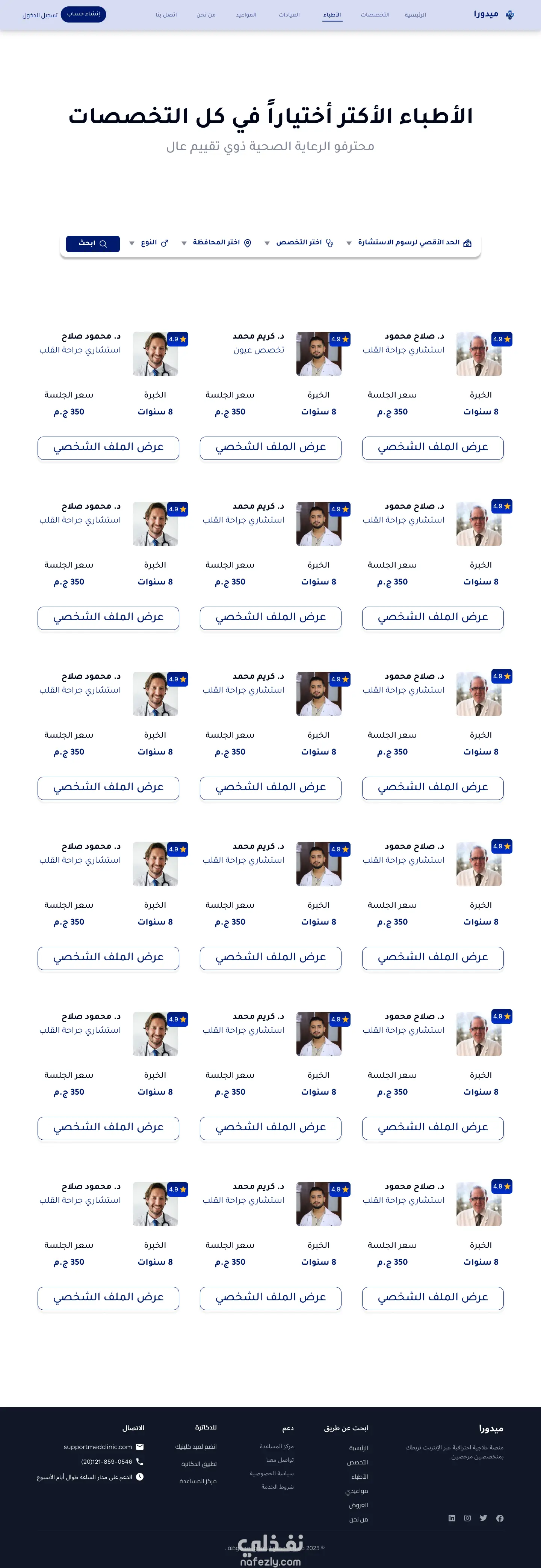Viewport: 541px width, 1568px height.
Task: Select من نحن in the header menu
Action: [206, 15]
